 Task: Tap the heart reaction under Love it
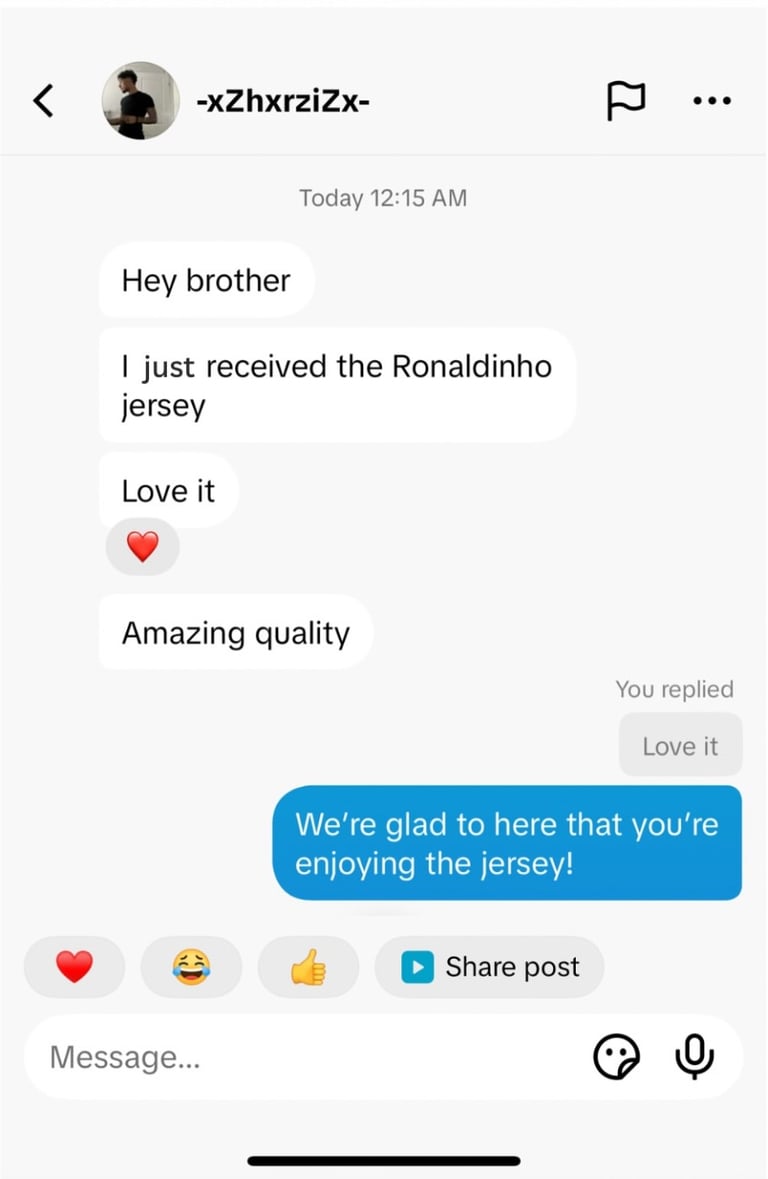pos(142,547)
